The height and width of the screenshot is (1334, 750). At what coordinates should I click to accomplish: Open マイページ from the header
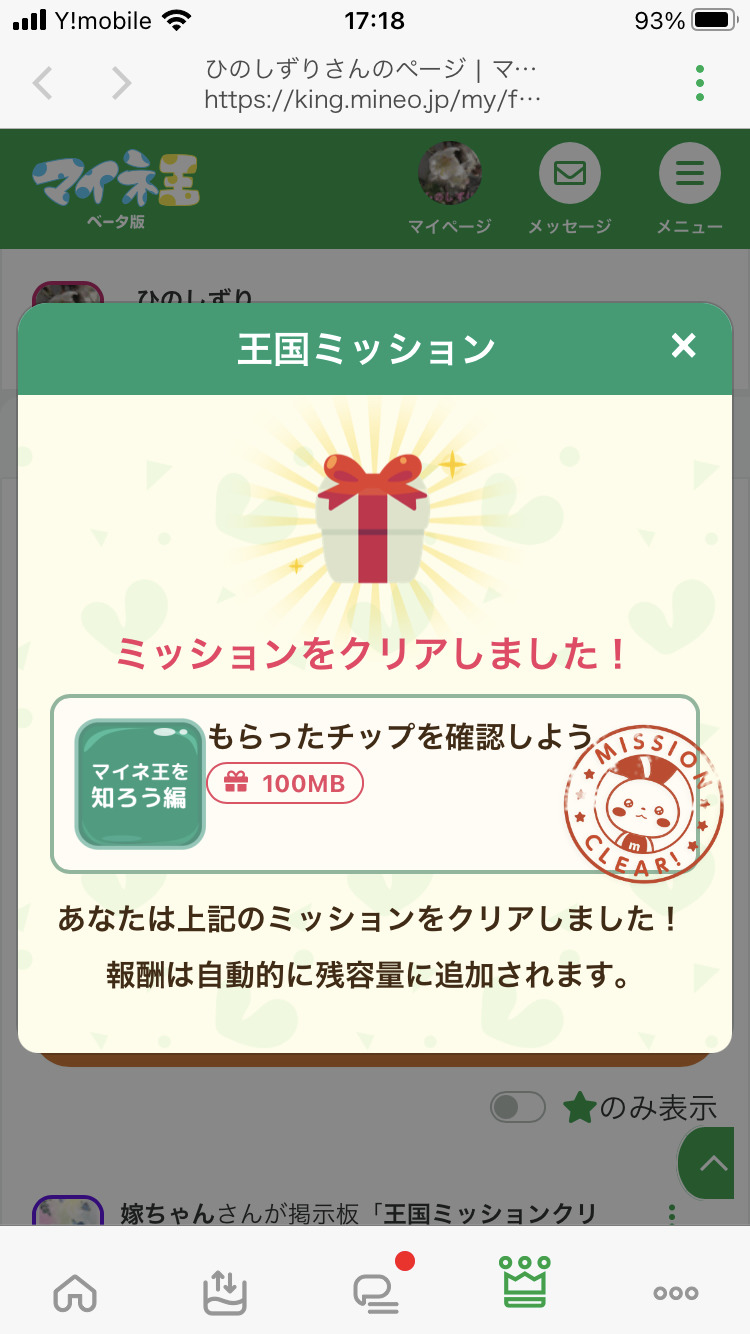[x=449, y=187]
